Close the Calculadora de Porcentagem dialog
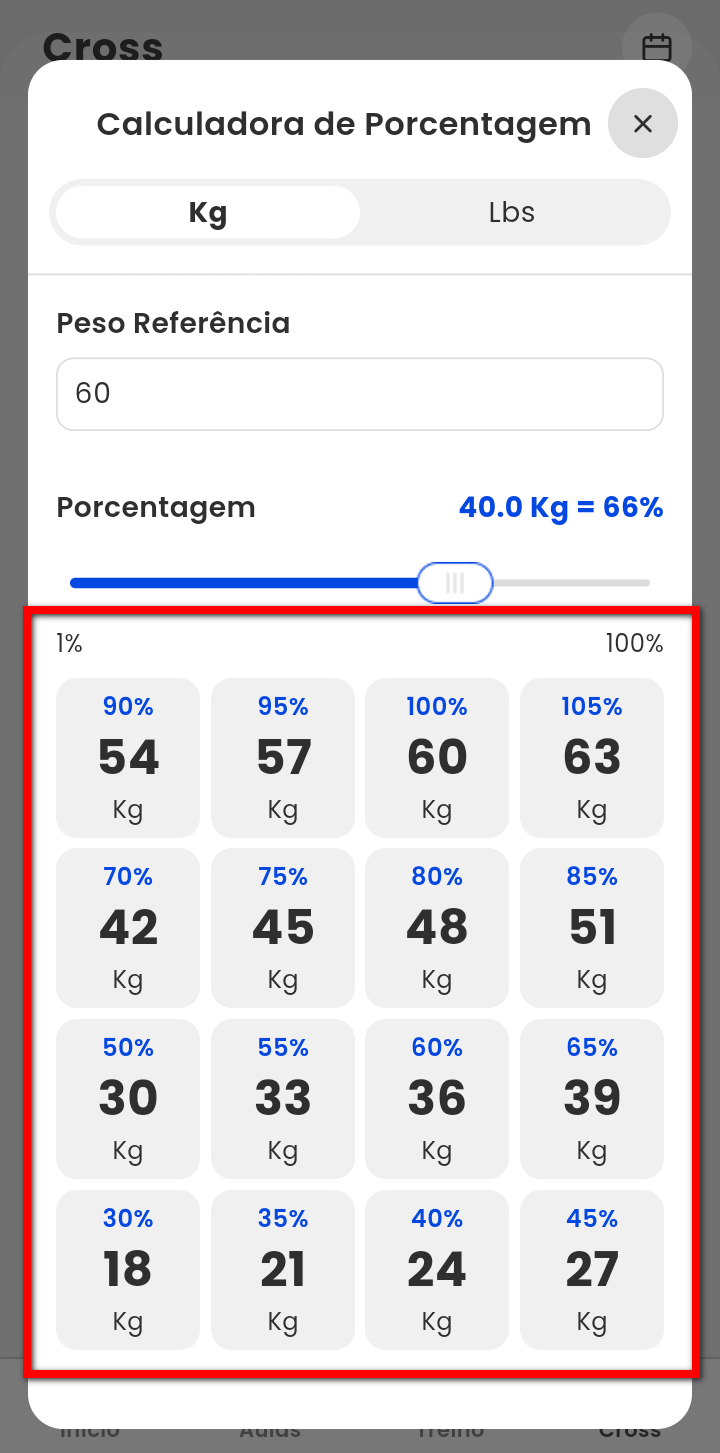This screenshot has height=1453, width=720. (x=643, y=124)
